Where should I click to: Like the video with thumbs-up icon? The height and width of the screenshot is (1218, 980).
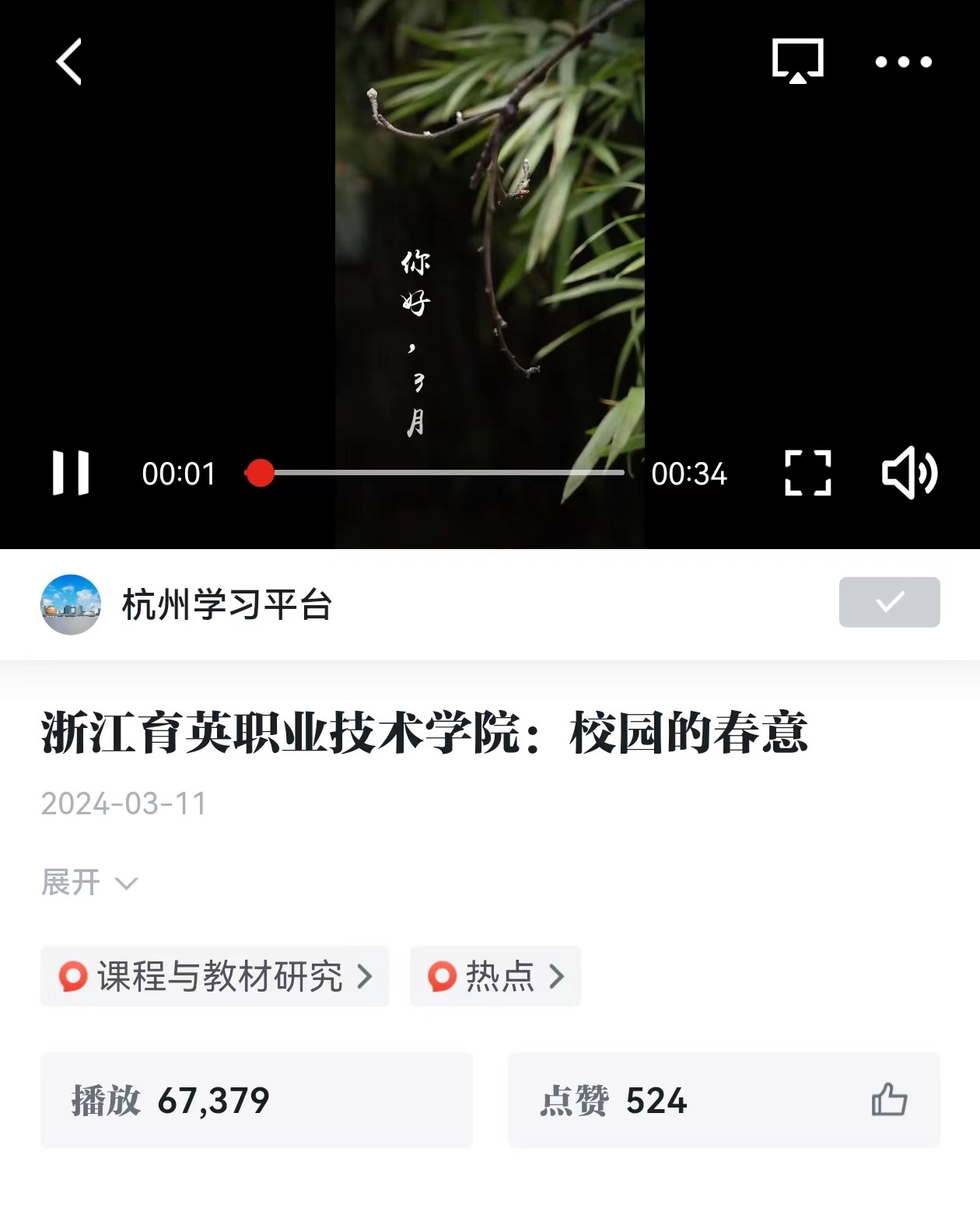click(889, 1100)
